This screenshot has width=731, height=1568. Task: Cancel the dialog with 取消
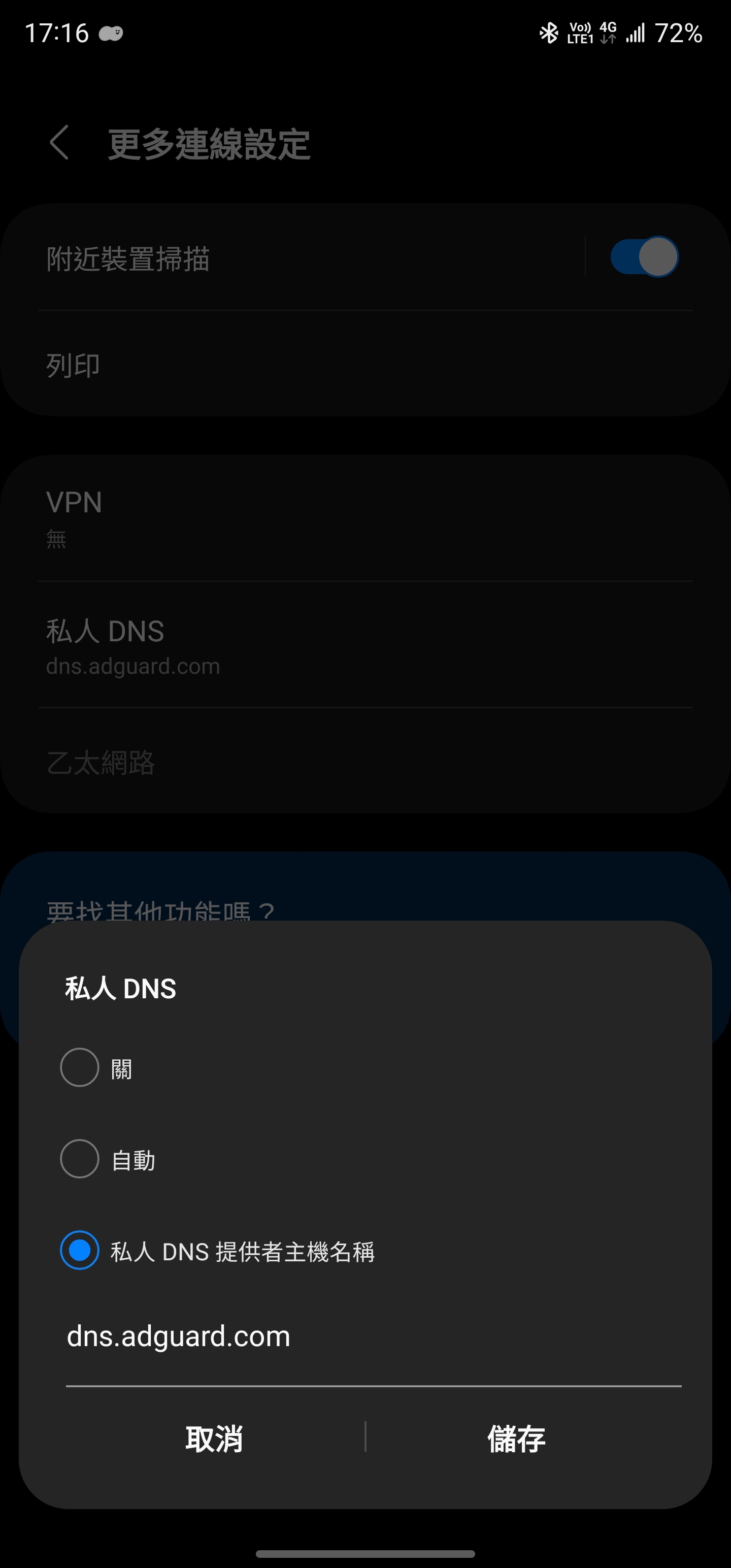214,1439
